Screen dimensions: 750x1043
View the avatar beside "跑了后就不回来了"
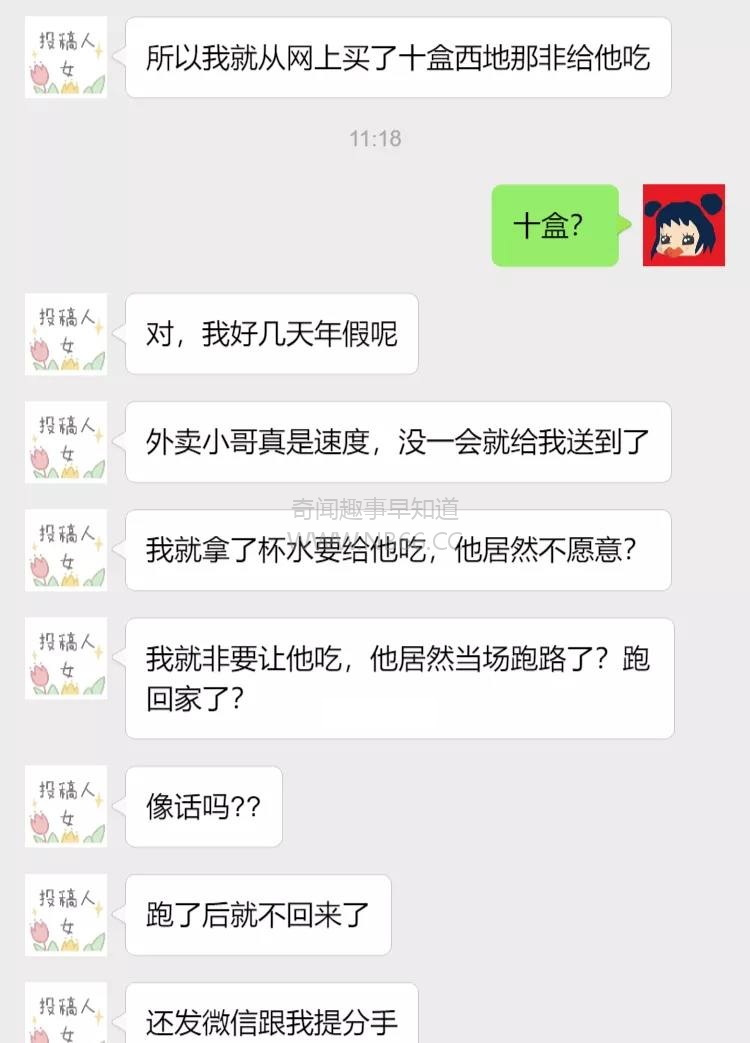(x=66, y=915)
